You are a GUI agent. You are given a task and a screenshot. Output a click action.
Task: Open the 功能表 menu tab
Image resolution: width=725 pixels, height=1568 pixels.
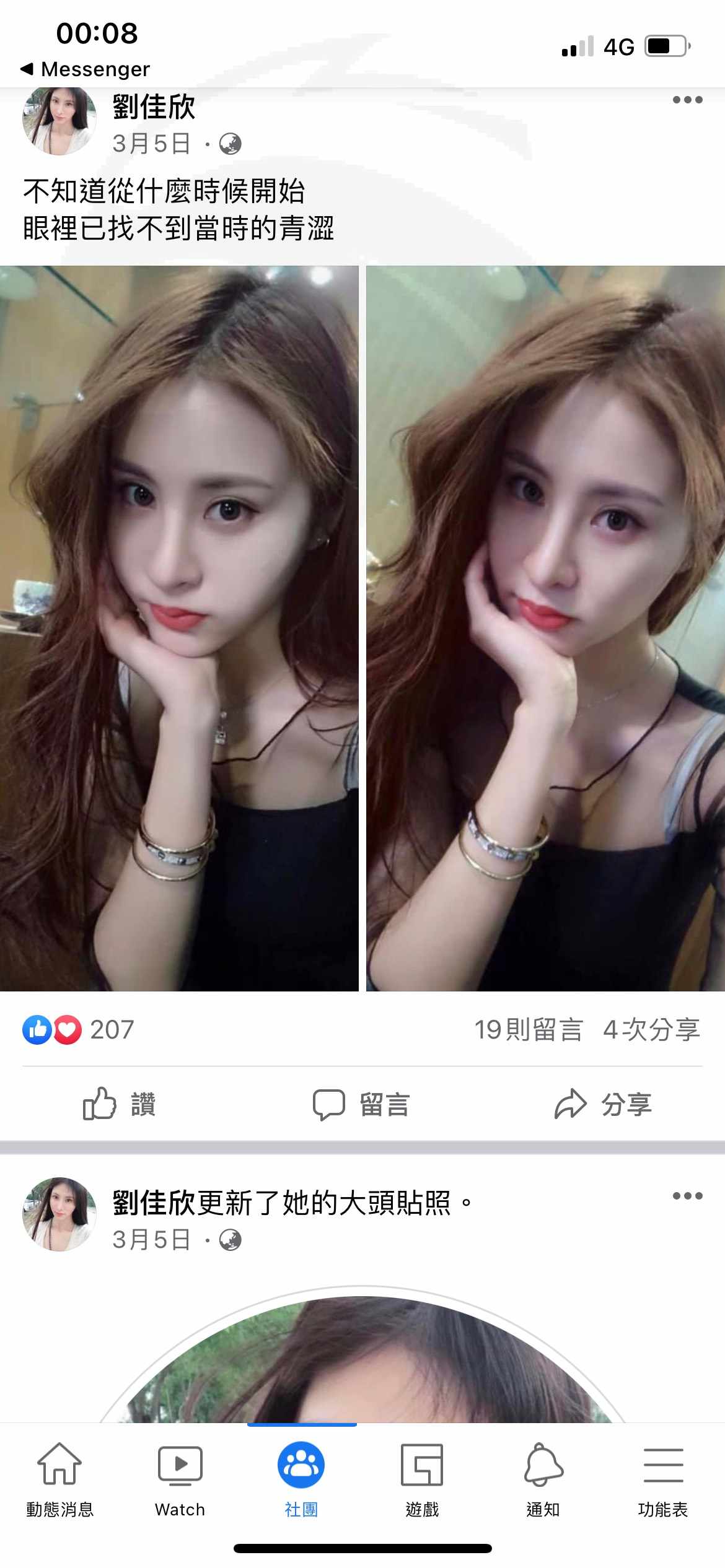tap(663, 1479)
